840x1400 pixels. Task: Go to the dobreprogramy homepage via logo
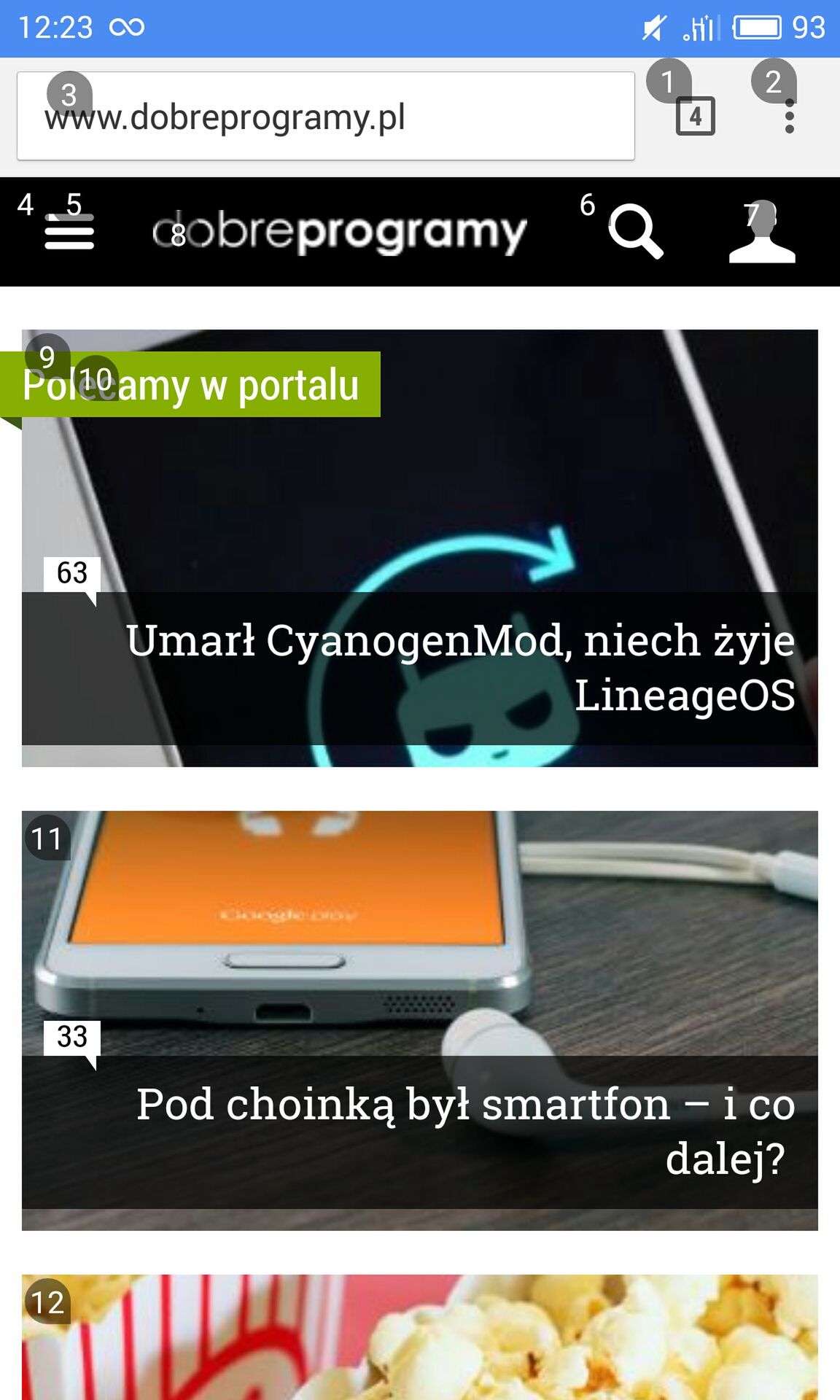tap(339, 233)
